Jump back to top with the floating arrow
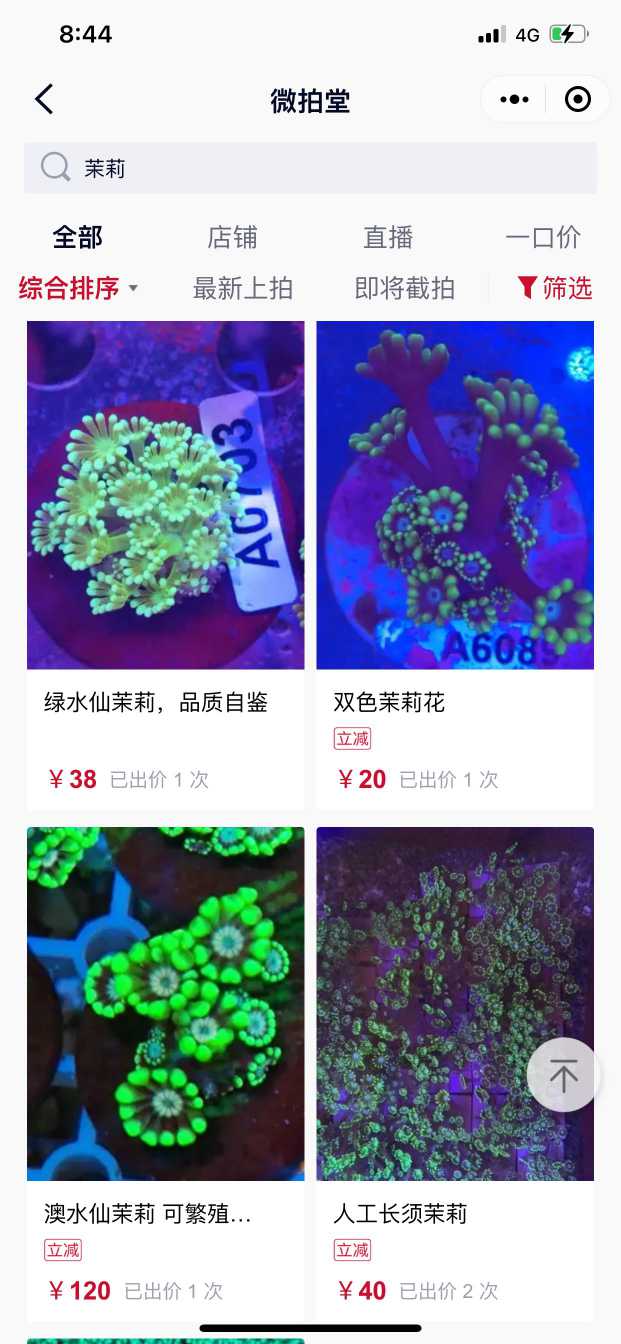 tap(563, 1075)
